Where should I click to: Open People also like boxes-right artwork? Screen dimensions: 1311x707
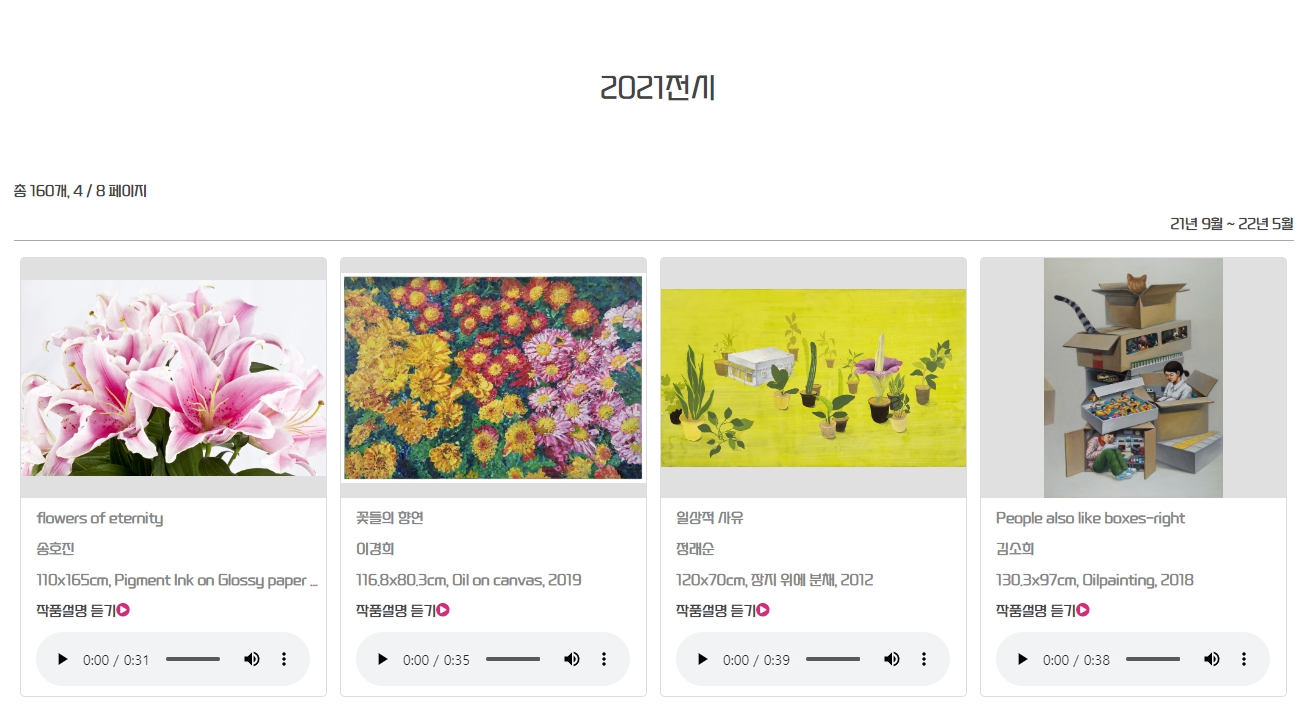point(1133,378)
